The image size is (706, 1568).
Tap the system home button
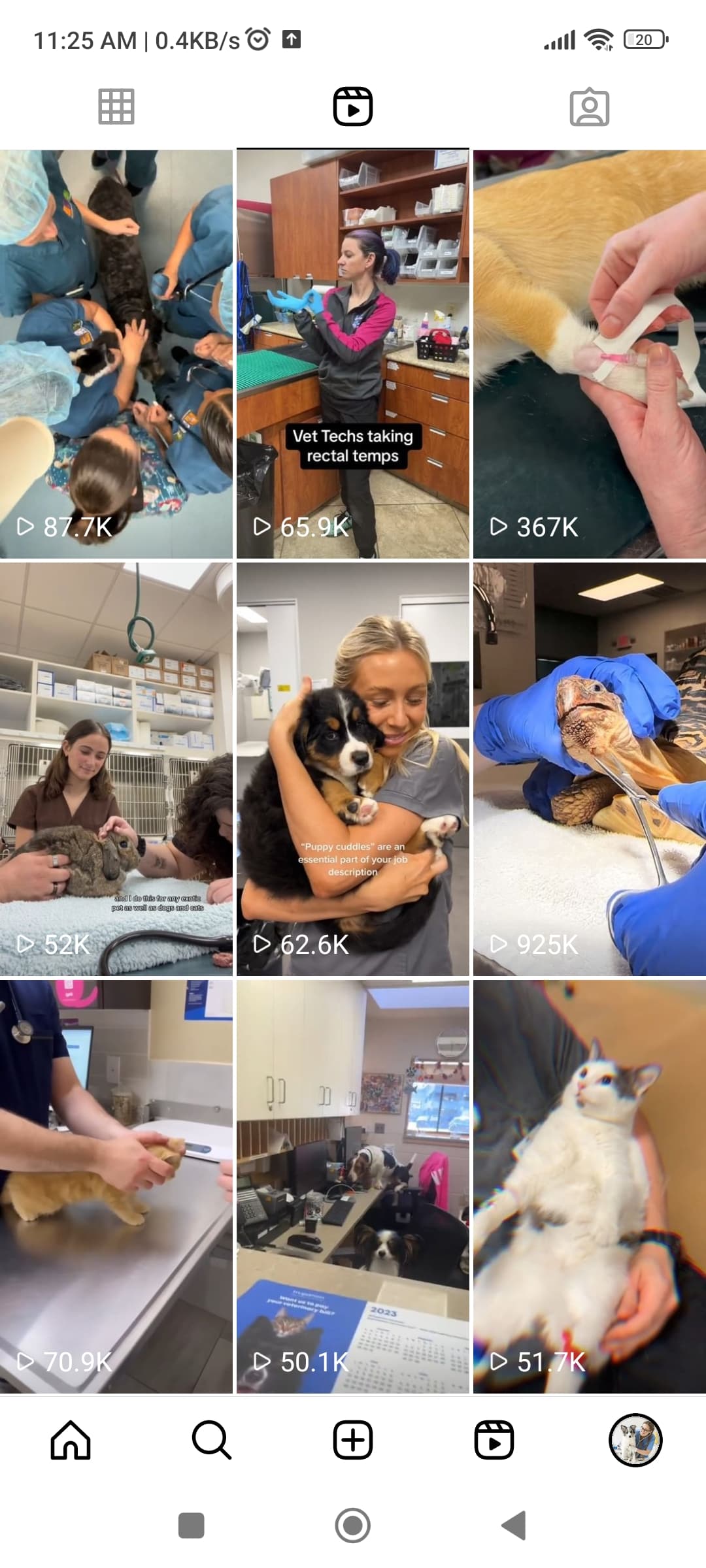point(353,1526)
